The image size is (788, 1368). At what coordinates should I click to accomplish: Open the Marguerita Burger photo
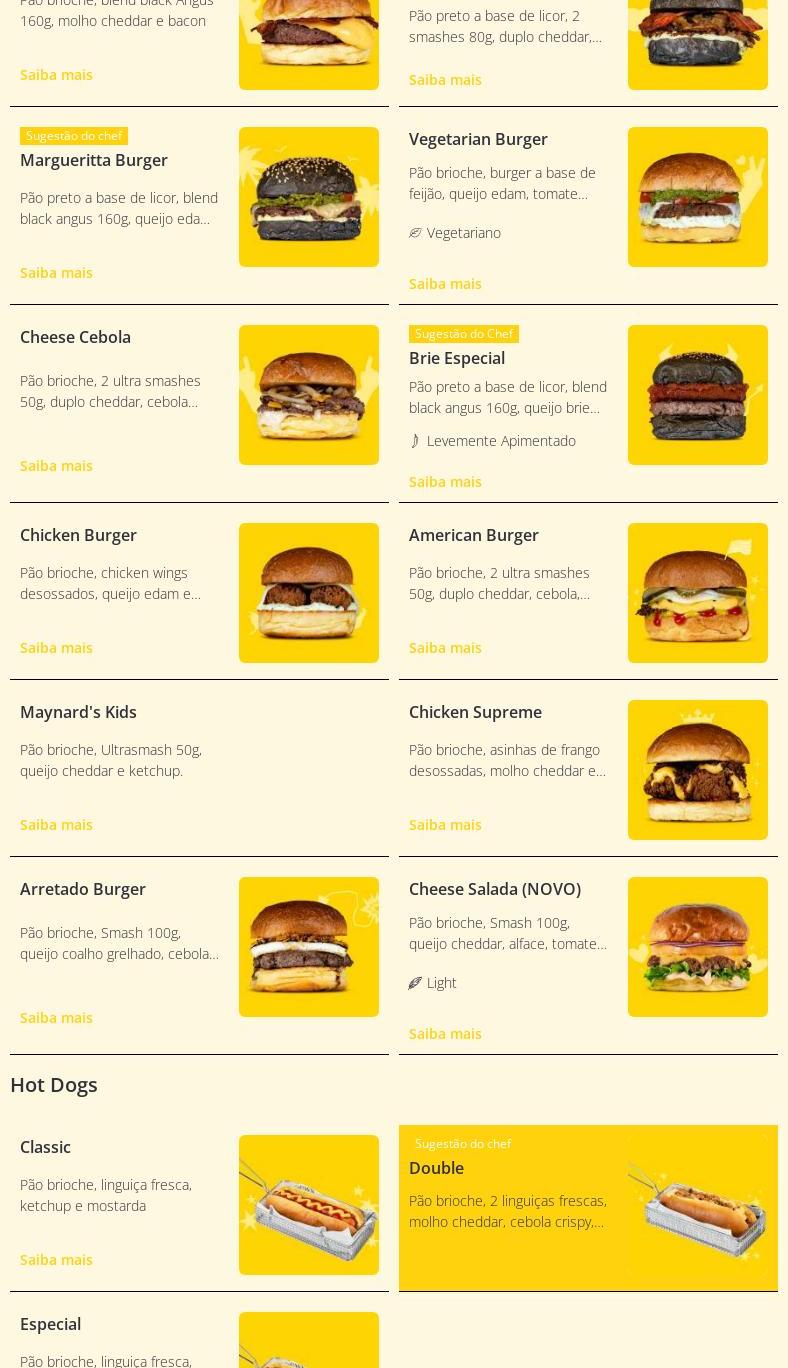coord(309,197)
